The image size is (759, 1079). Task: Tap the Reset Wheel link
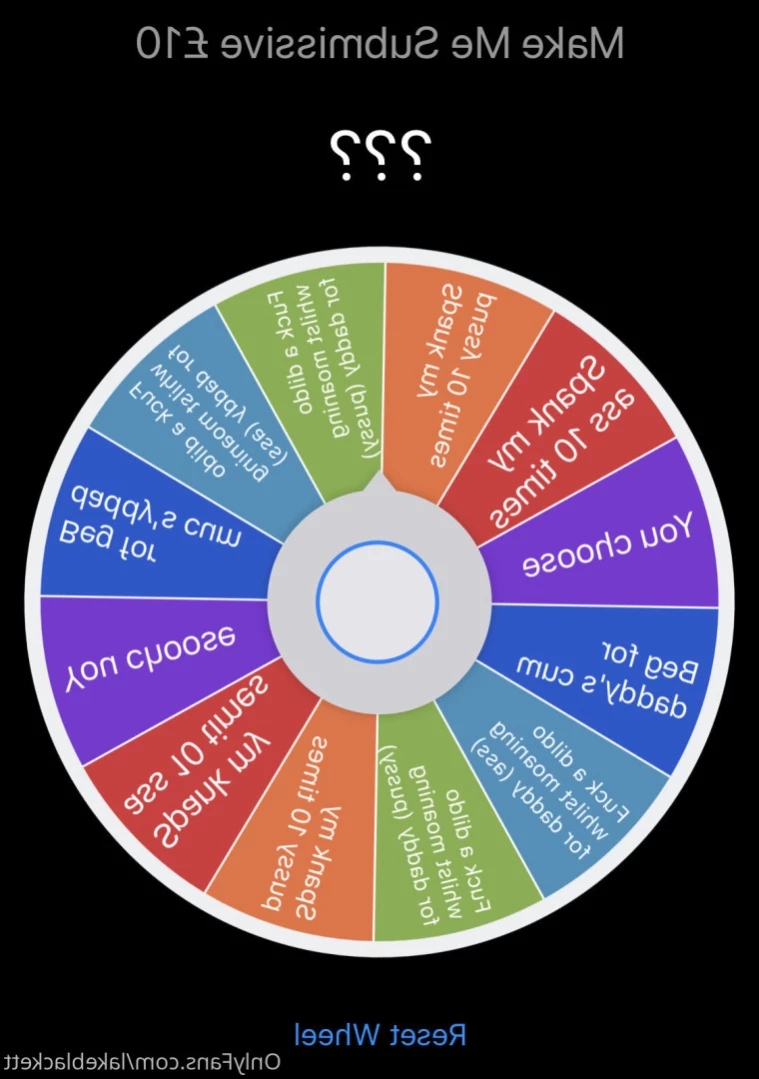381,1033
